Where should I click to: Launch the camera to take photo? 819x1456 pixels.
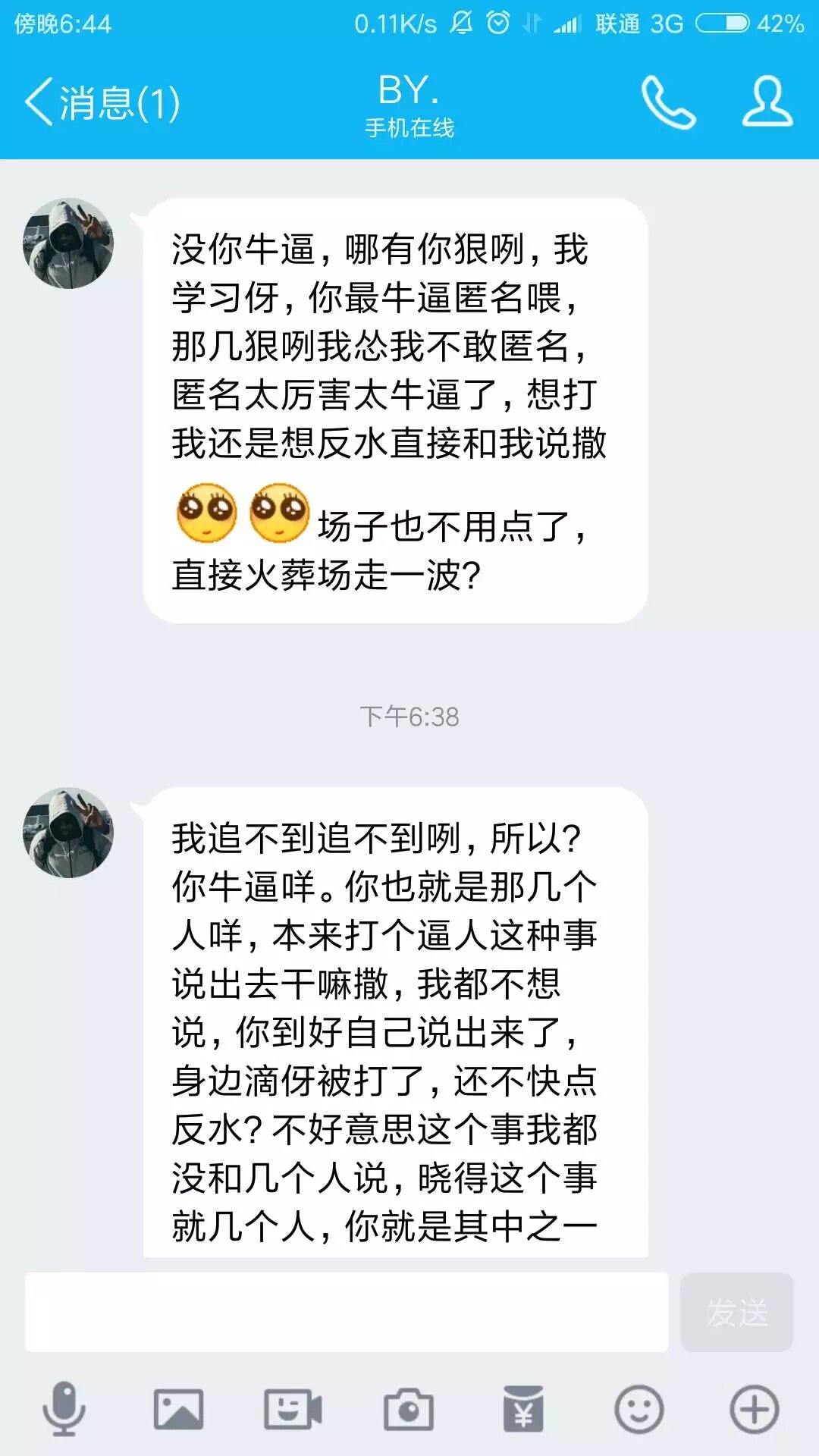pyautogui.click(x=408, y=1409)
